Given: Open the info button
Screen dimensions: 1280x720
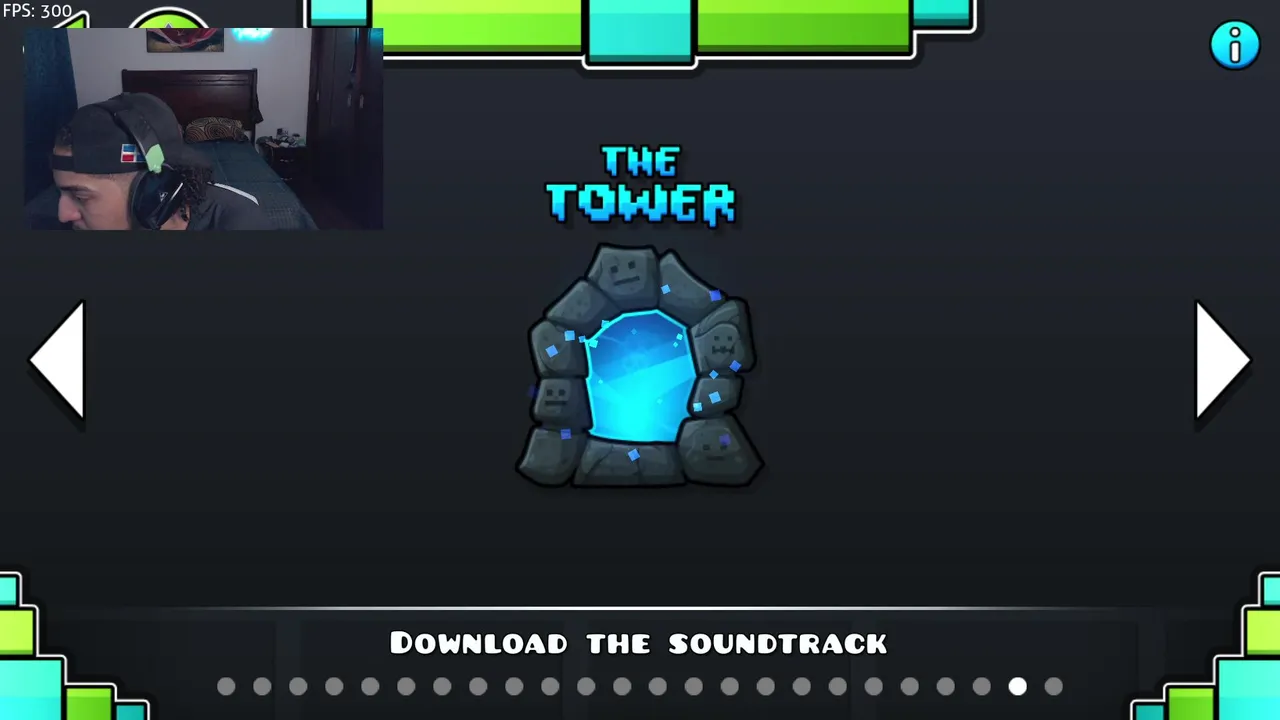Looking at the screenshot, I should click(x=1235, y=45).
